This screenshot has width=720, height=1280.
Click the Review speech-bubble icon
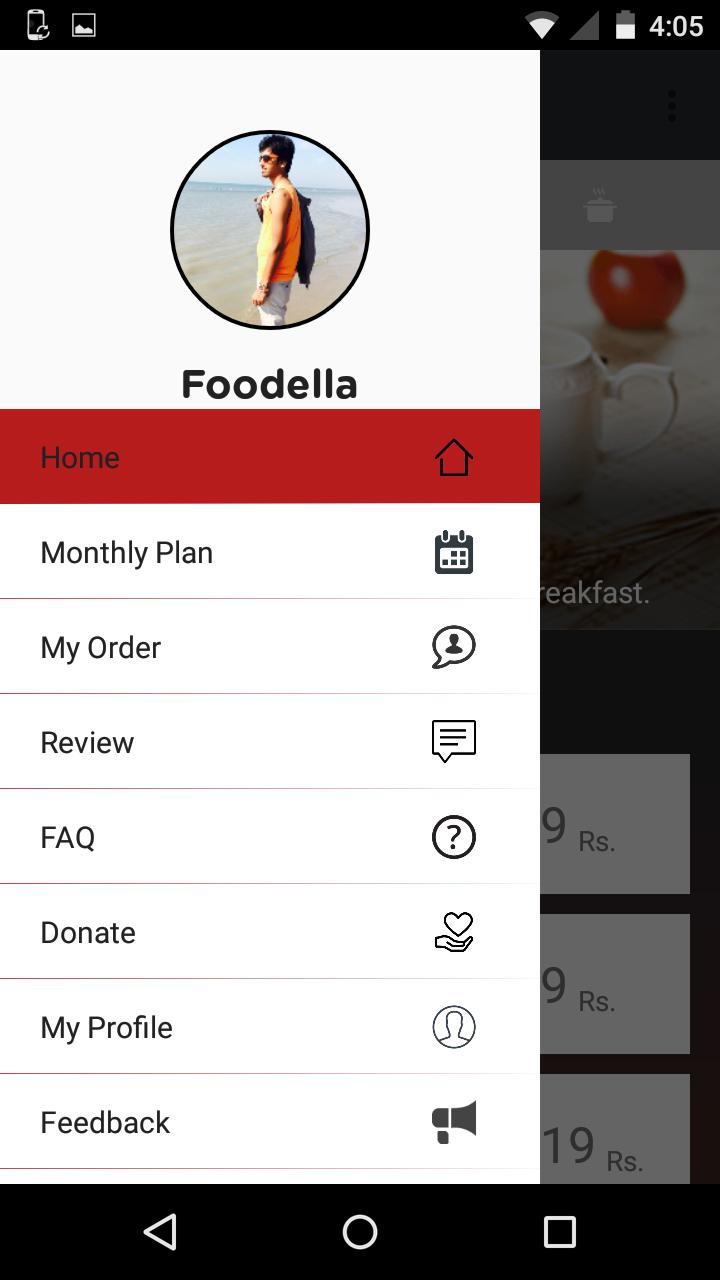pos(453,741)
